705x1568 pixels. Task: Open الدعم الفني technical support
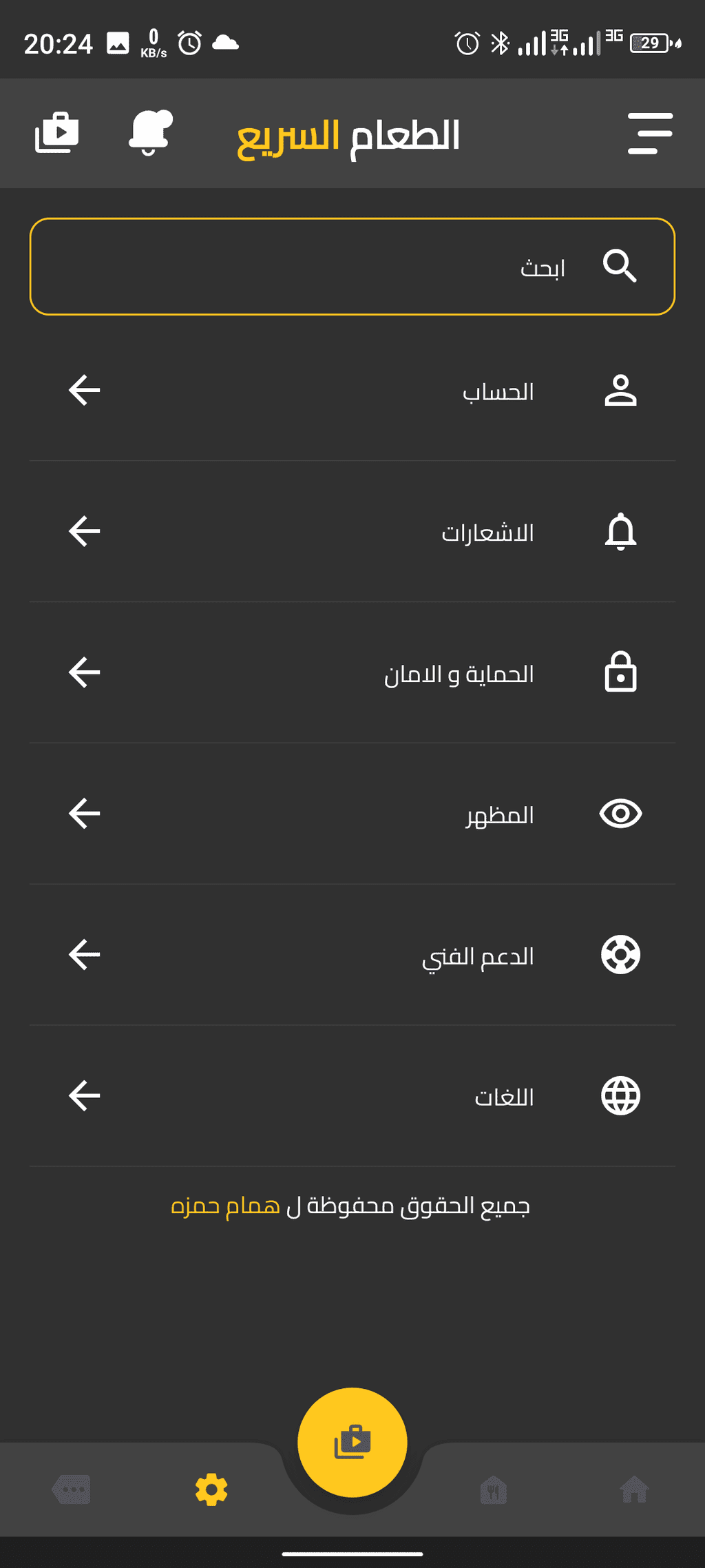pos(352,956)
